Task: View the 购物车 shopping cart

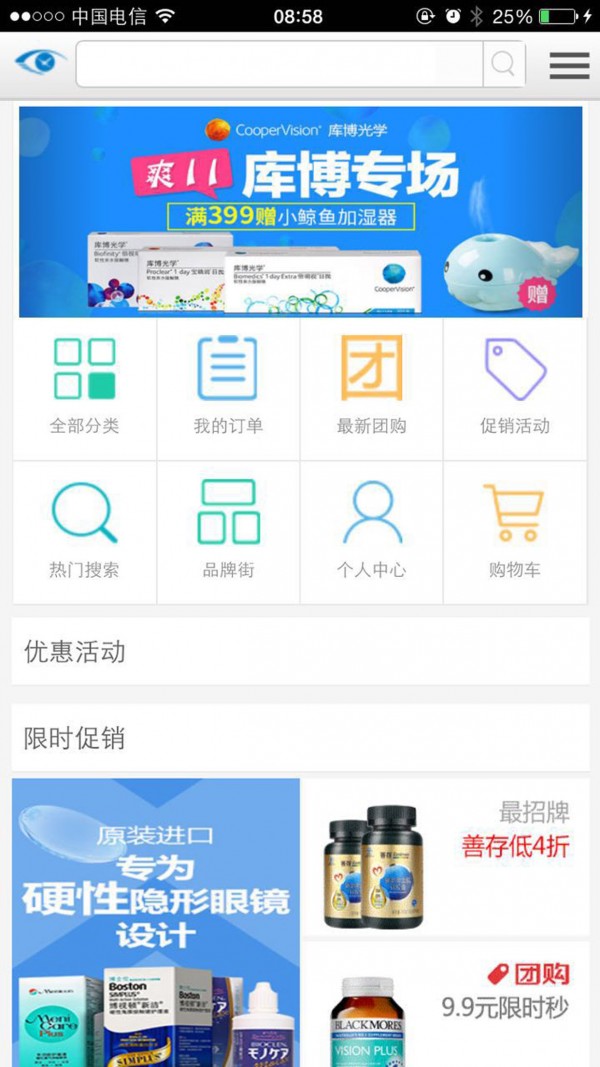Action: pyautogui.click(x=515, y=531)
